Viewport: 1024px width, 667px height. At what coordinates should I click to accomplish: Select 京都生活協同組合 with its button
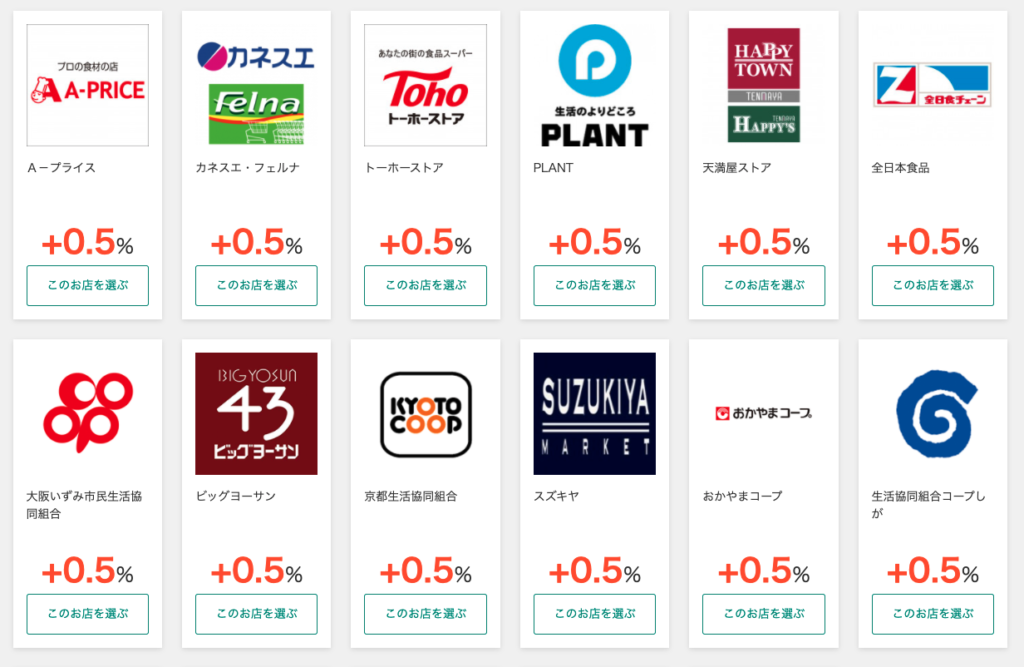coord(425,614)
